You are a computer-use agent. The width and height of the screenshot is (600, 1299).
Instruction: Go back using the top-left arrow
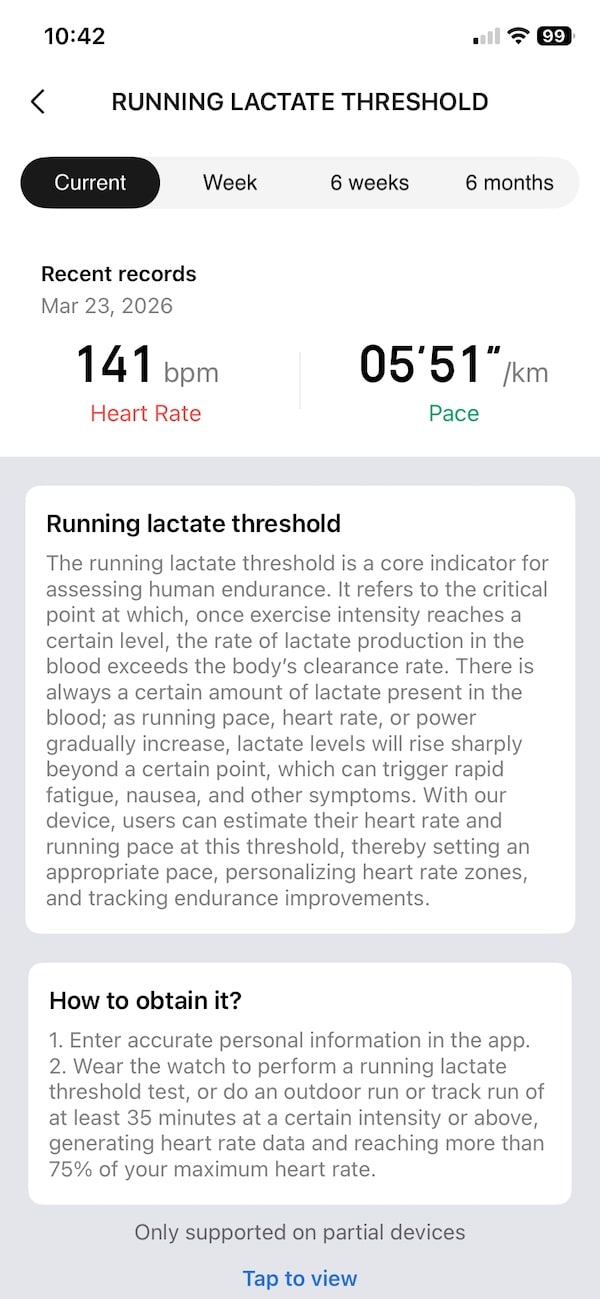click(38, 101)
